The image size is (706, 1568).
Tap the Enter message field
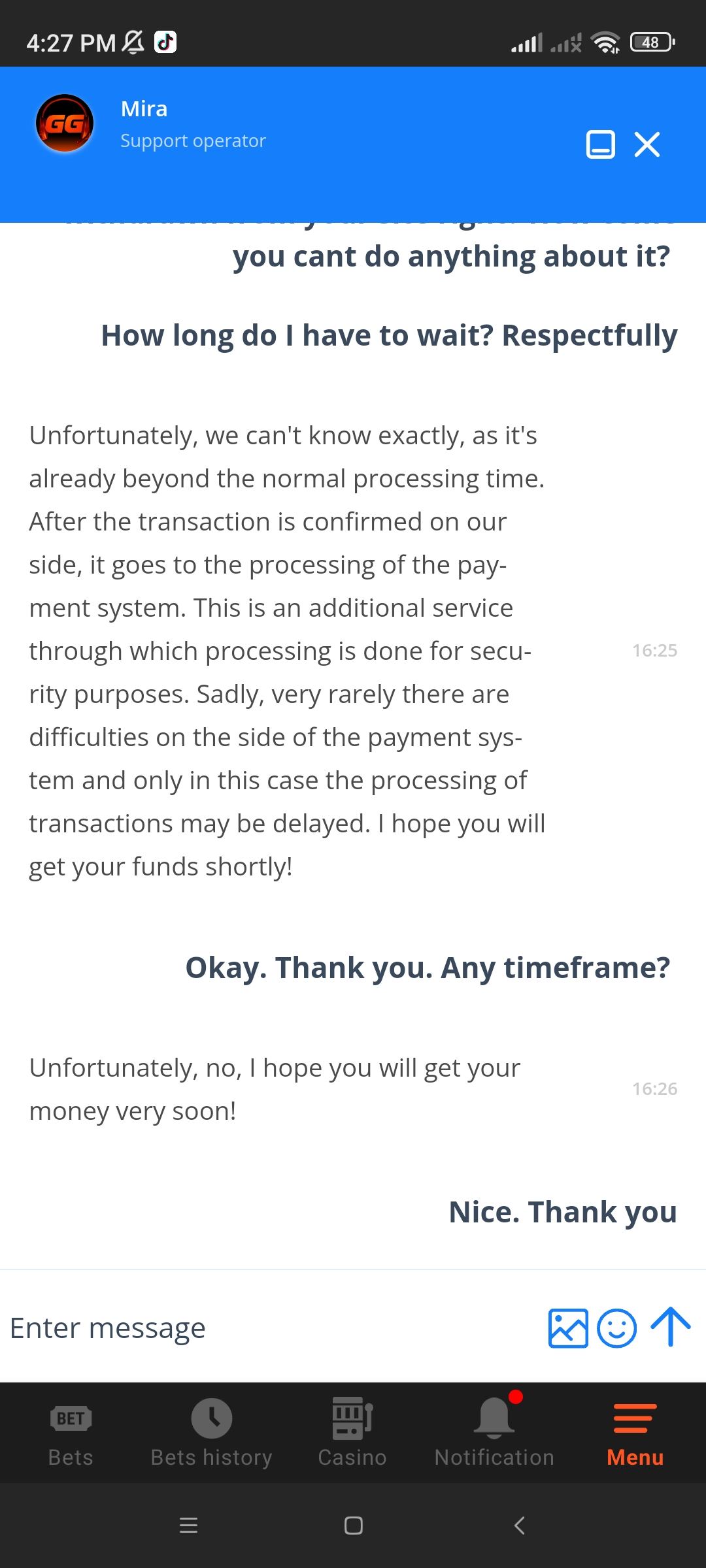(271, 1328)
